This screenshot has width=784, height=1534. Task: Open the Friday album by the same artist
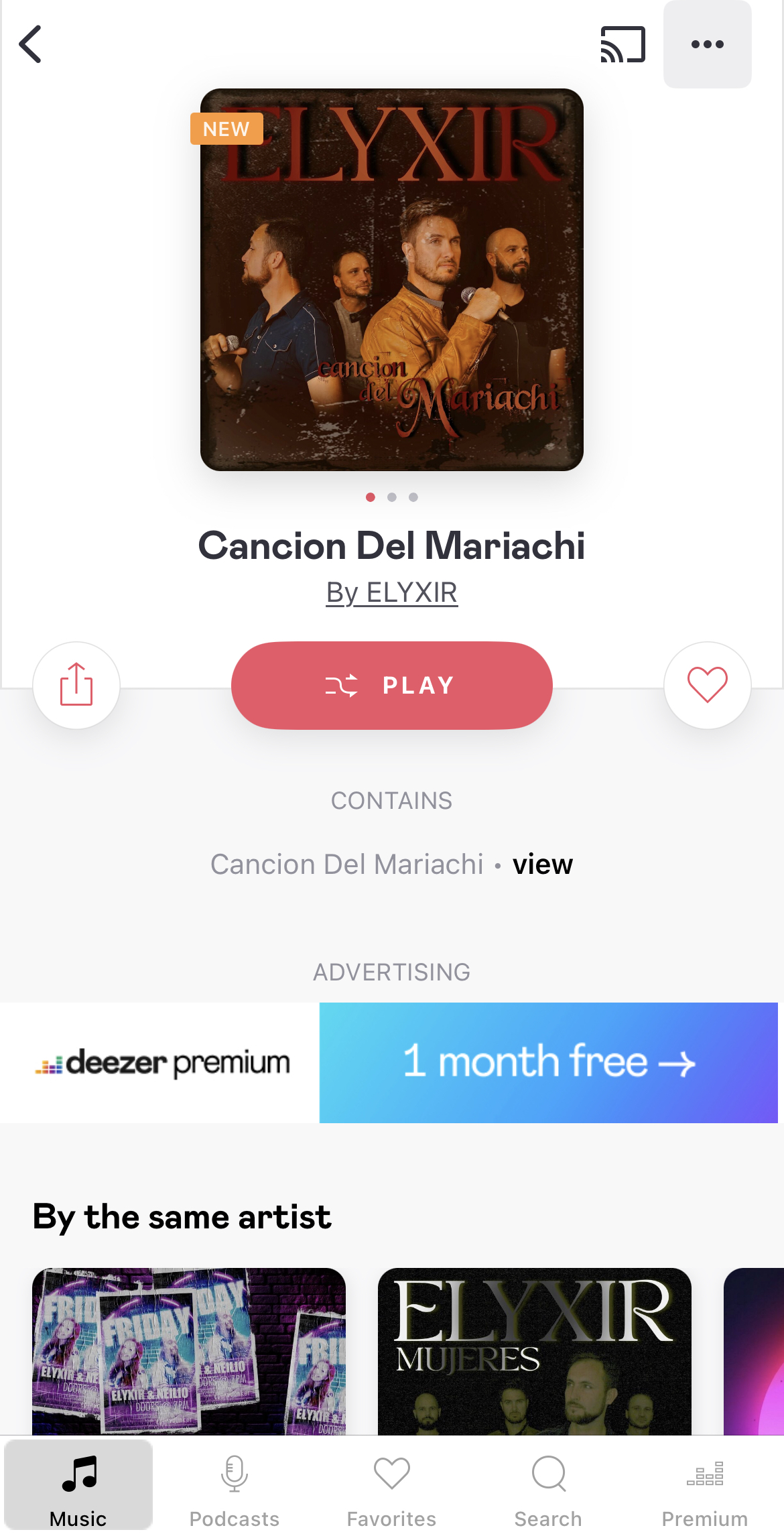click(189, 1350)
